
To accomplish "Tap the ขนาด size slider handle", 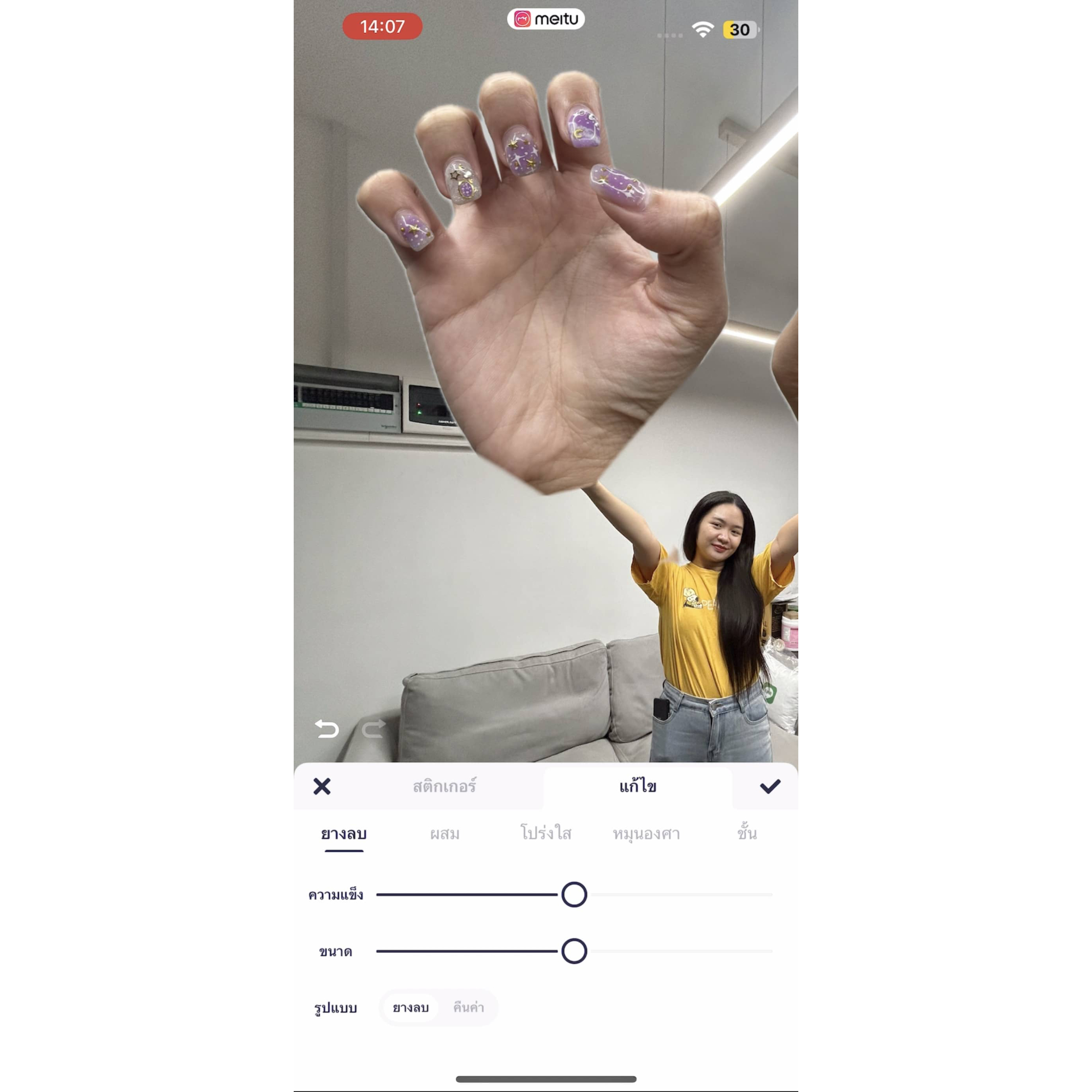I will 574,951.
